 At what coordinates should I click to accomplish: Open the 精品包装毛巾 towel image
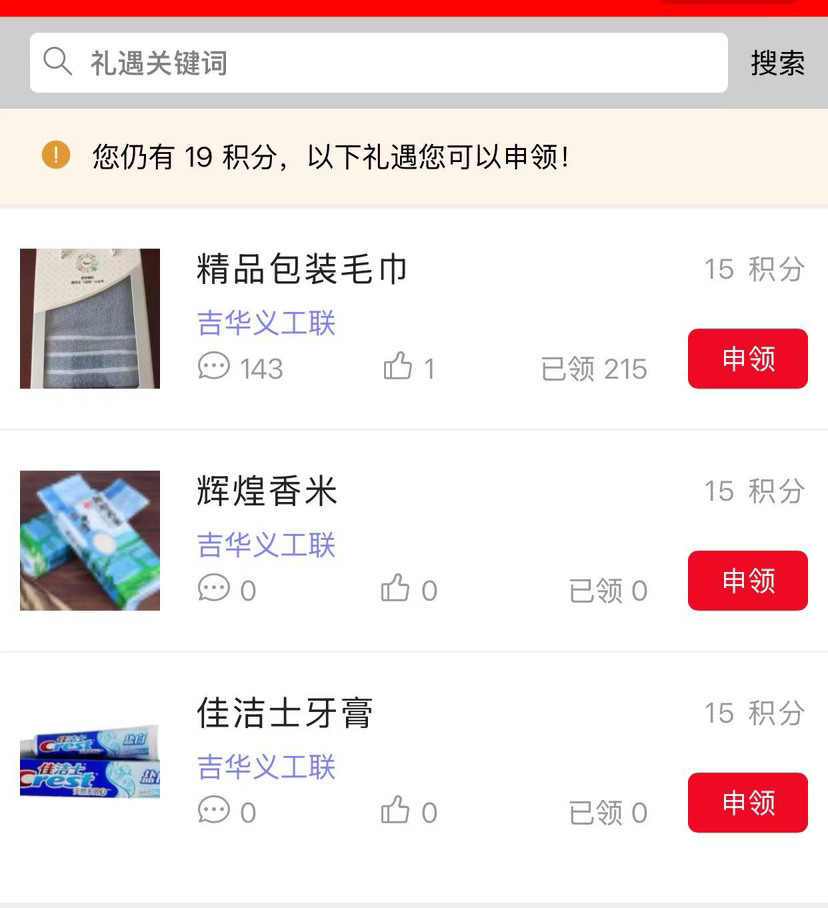click(90, 318)
